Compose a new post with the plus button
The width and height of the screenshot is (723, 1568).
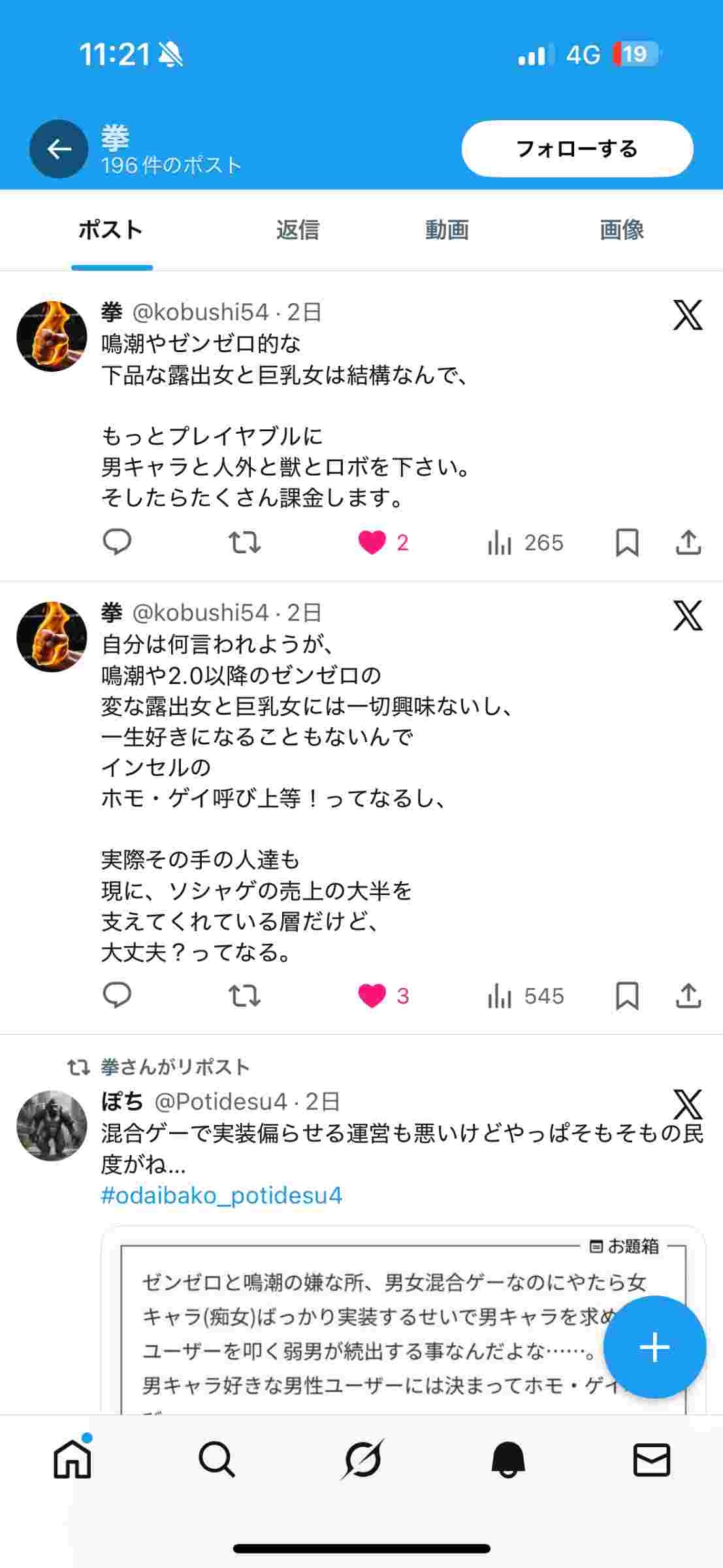tap(654, 1347)
